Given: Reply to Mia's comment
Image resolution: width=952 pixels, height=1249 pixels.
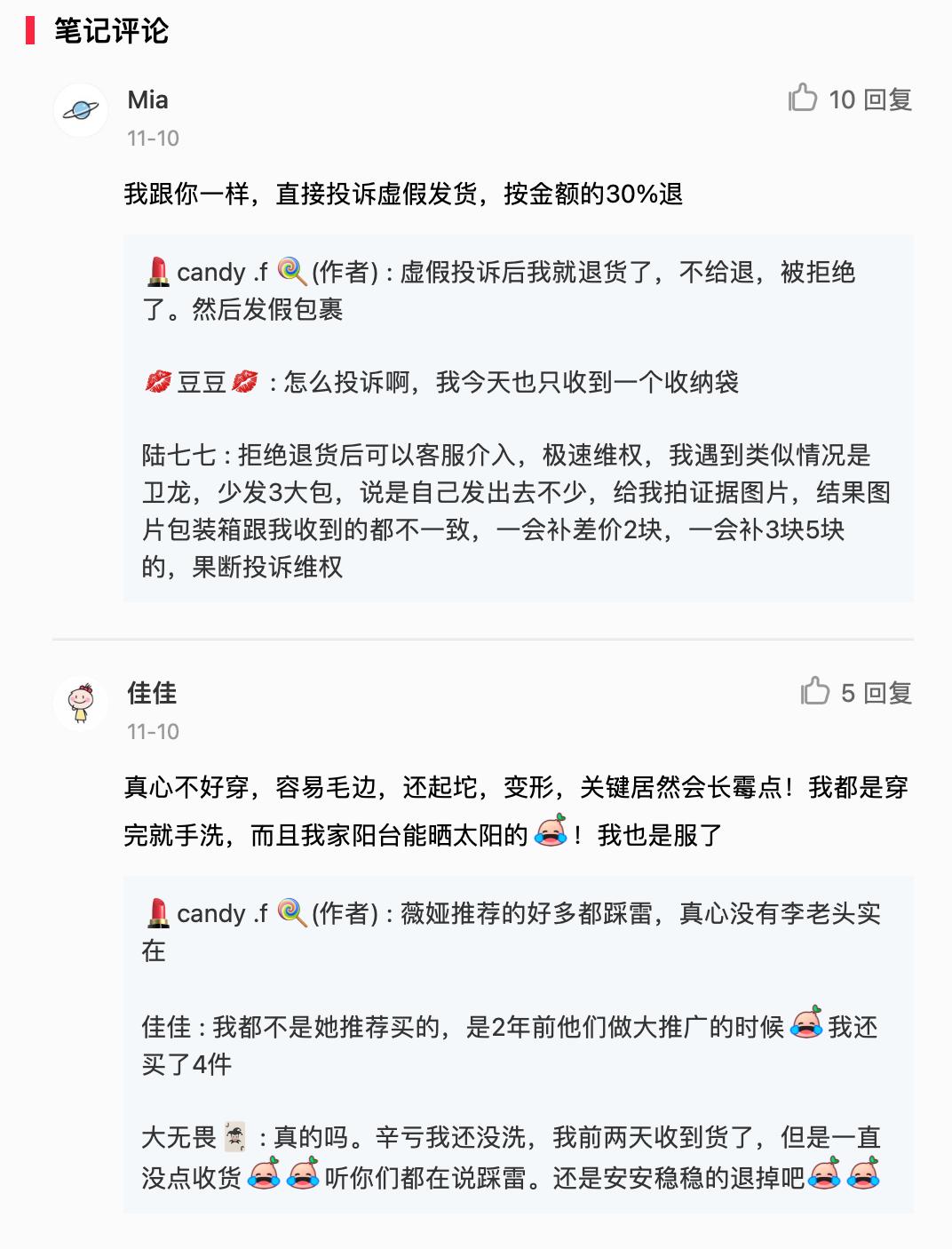Looking at the screenshot, I should tap(888, 99).
